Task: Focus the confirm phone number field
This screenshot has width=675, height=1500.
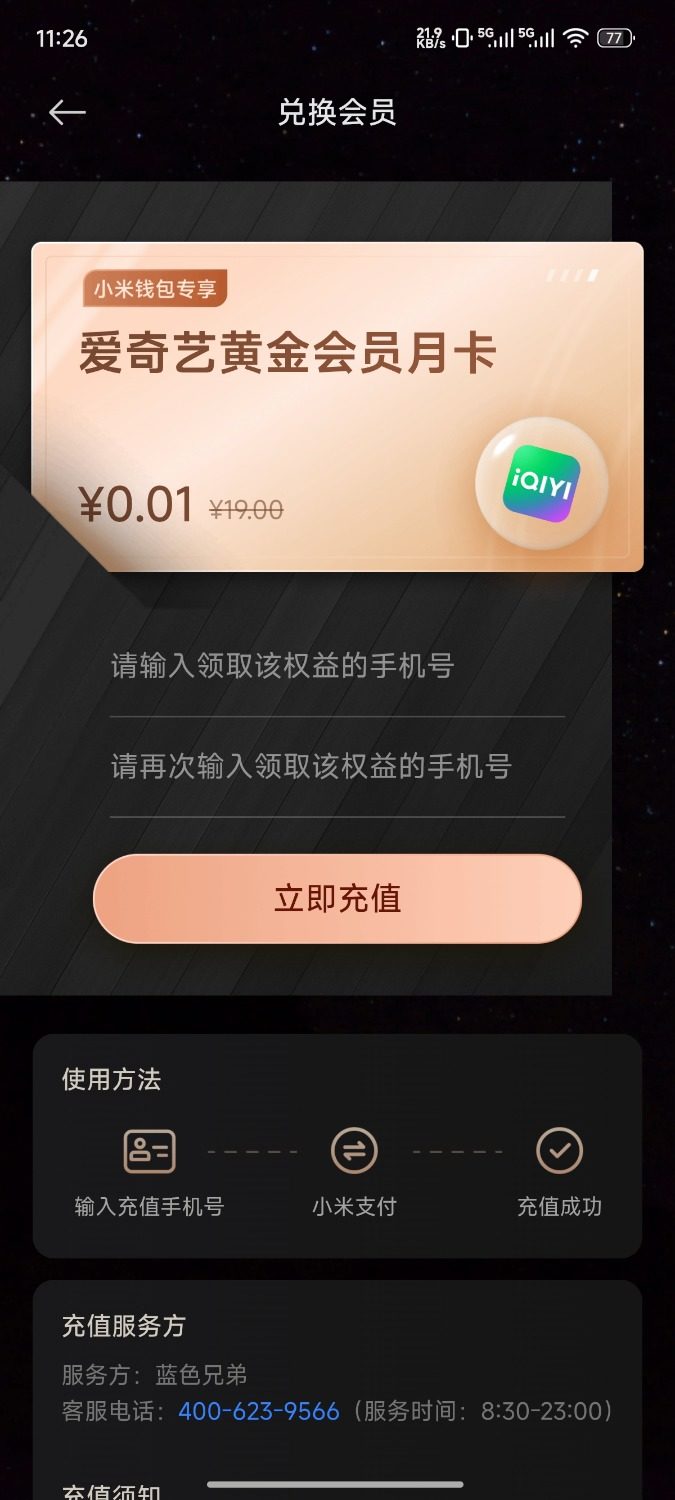Action: [x=336, y=767]
